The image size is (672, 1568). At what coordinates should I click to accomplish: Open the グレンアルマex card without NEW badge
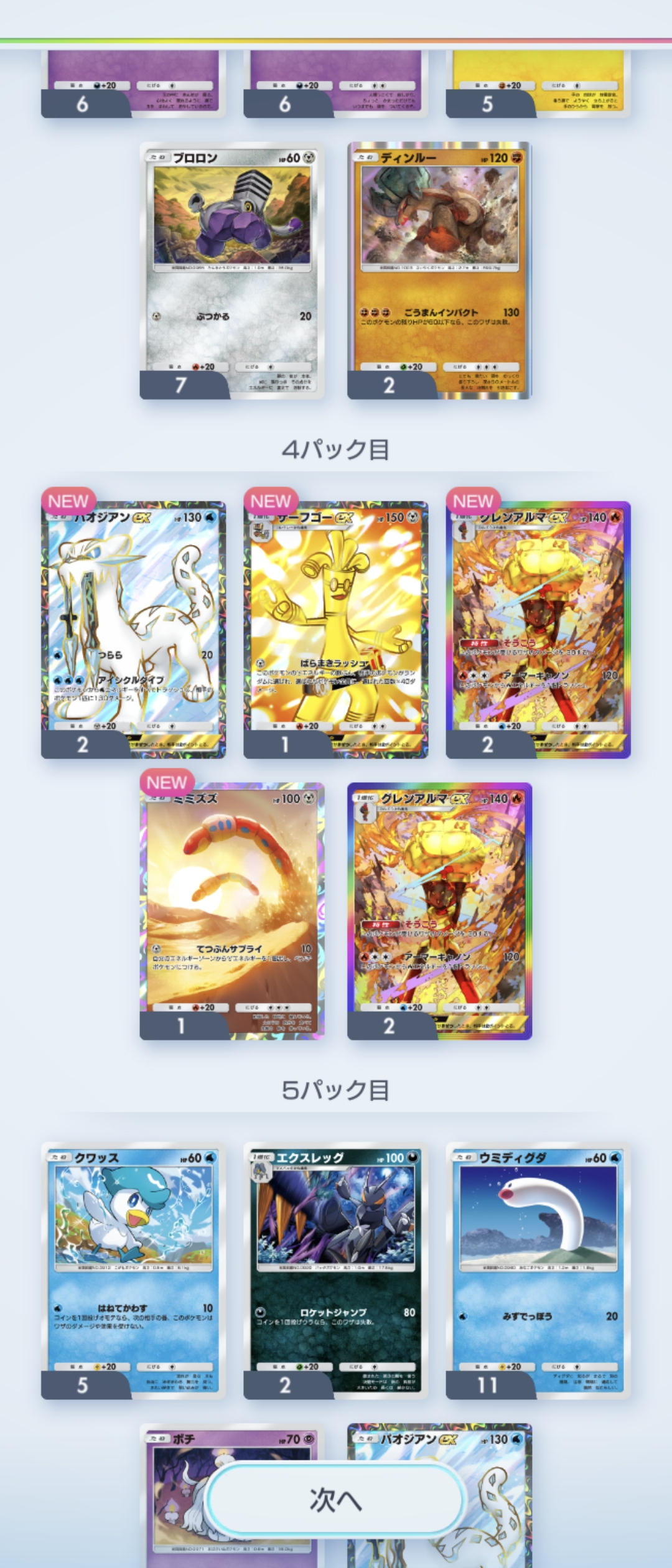coord(439,911)
